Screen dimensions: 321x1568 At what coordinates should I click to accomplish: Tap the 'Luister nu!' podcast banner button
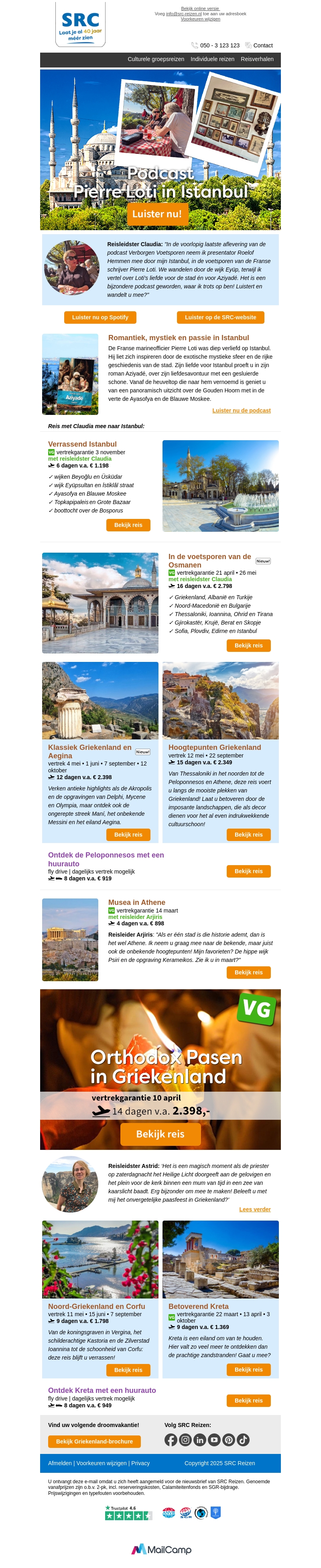[x=157, y=214]
